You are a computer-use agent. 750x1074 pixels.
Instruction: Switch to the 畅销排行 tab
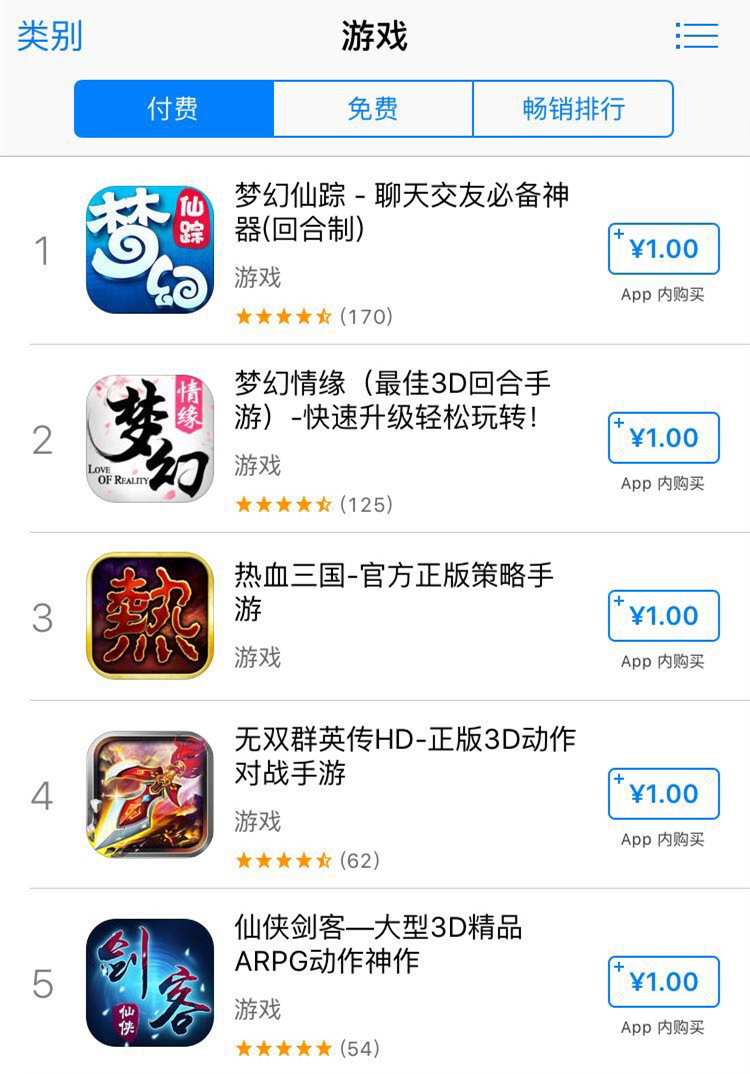coord(573,109)
